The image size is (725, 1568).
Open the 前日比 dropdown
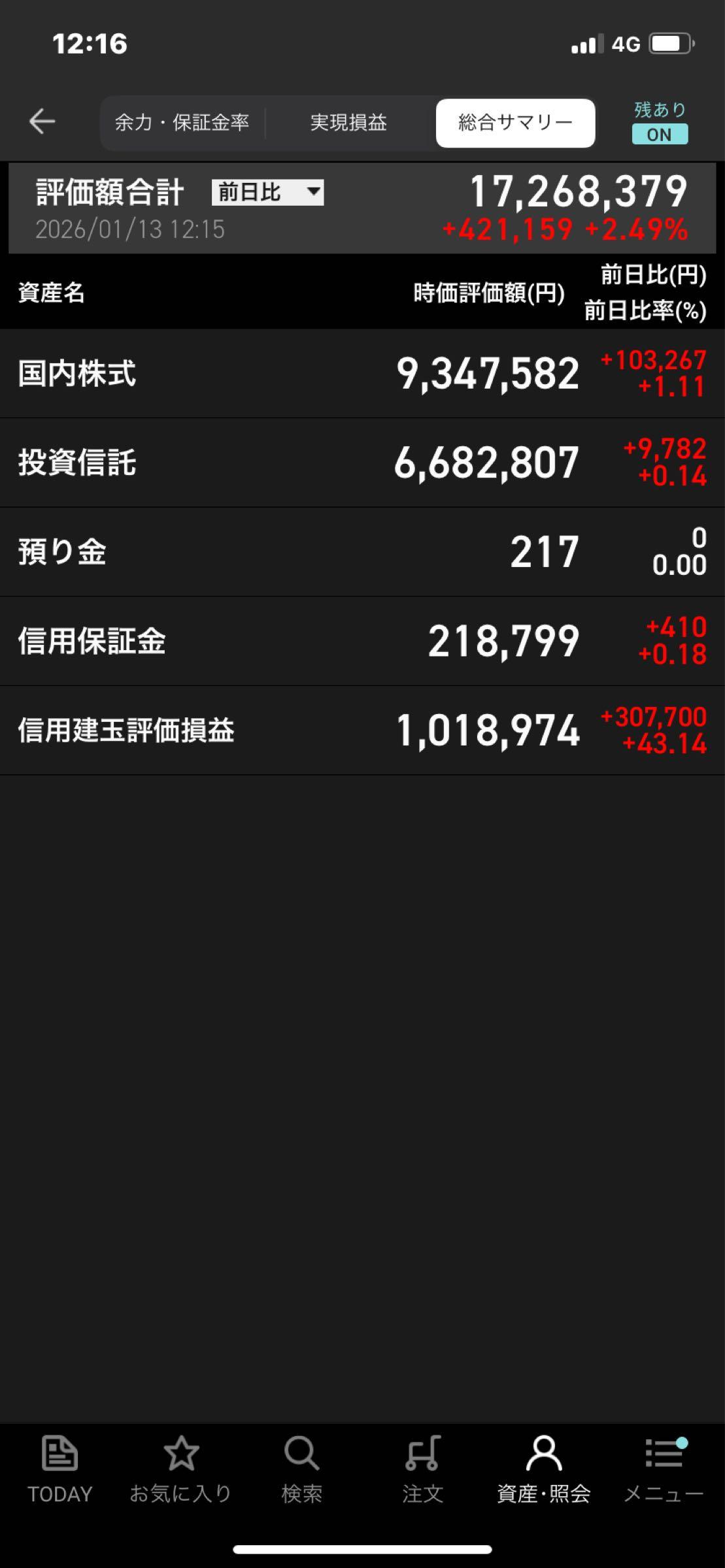coord(267,192)
